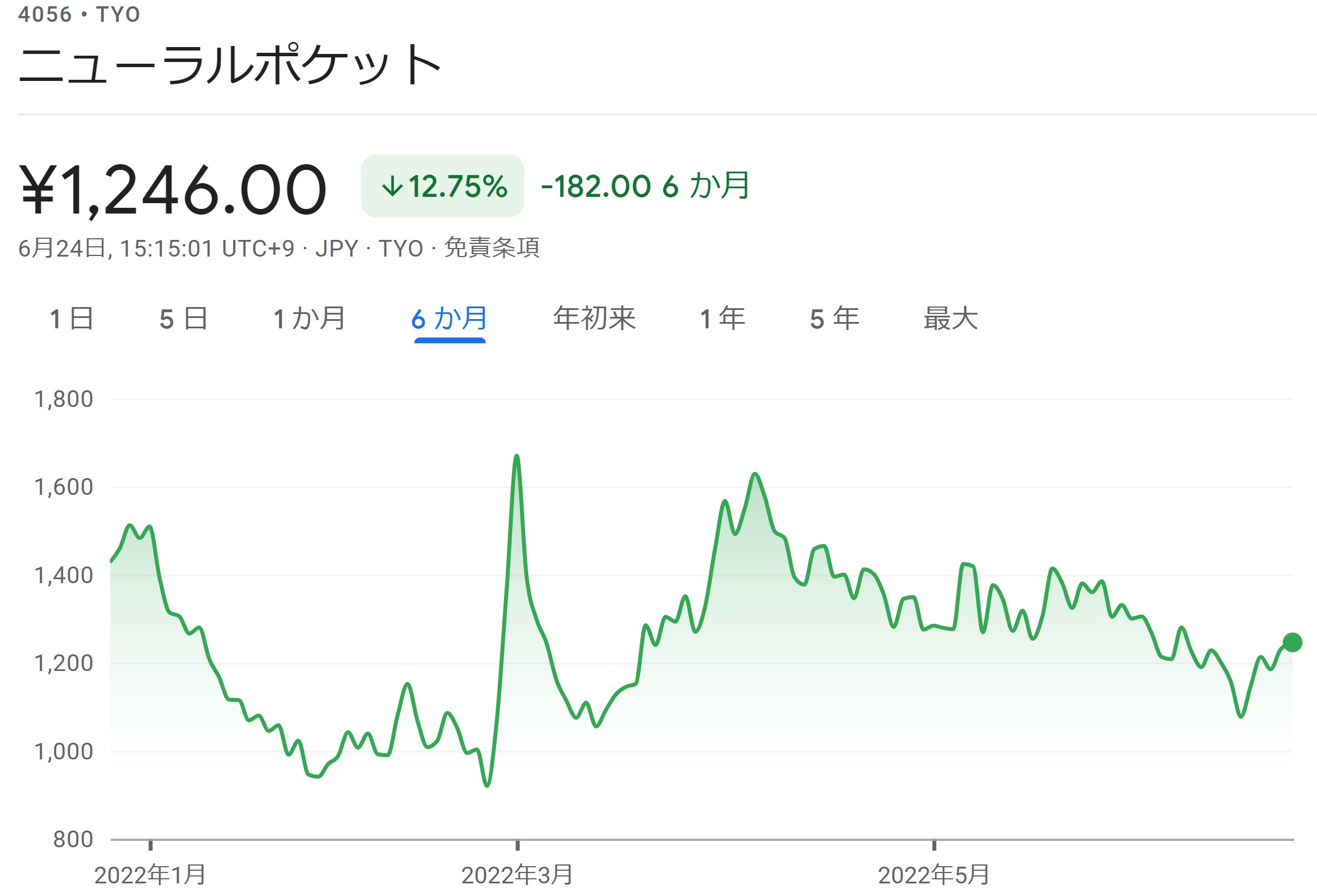The height and width of the screenshot is (896, 1317).
Task: Open the 免責条項 disclaimer link
Action: (492, 248)
